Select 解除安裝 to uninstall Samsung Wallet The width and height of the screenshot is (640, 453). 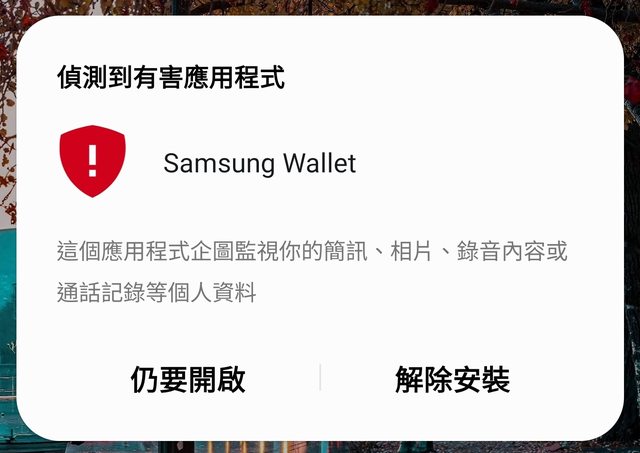pyautogui.click(x=452, y=380)
